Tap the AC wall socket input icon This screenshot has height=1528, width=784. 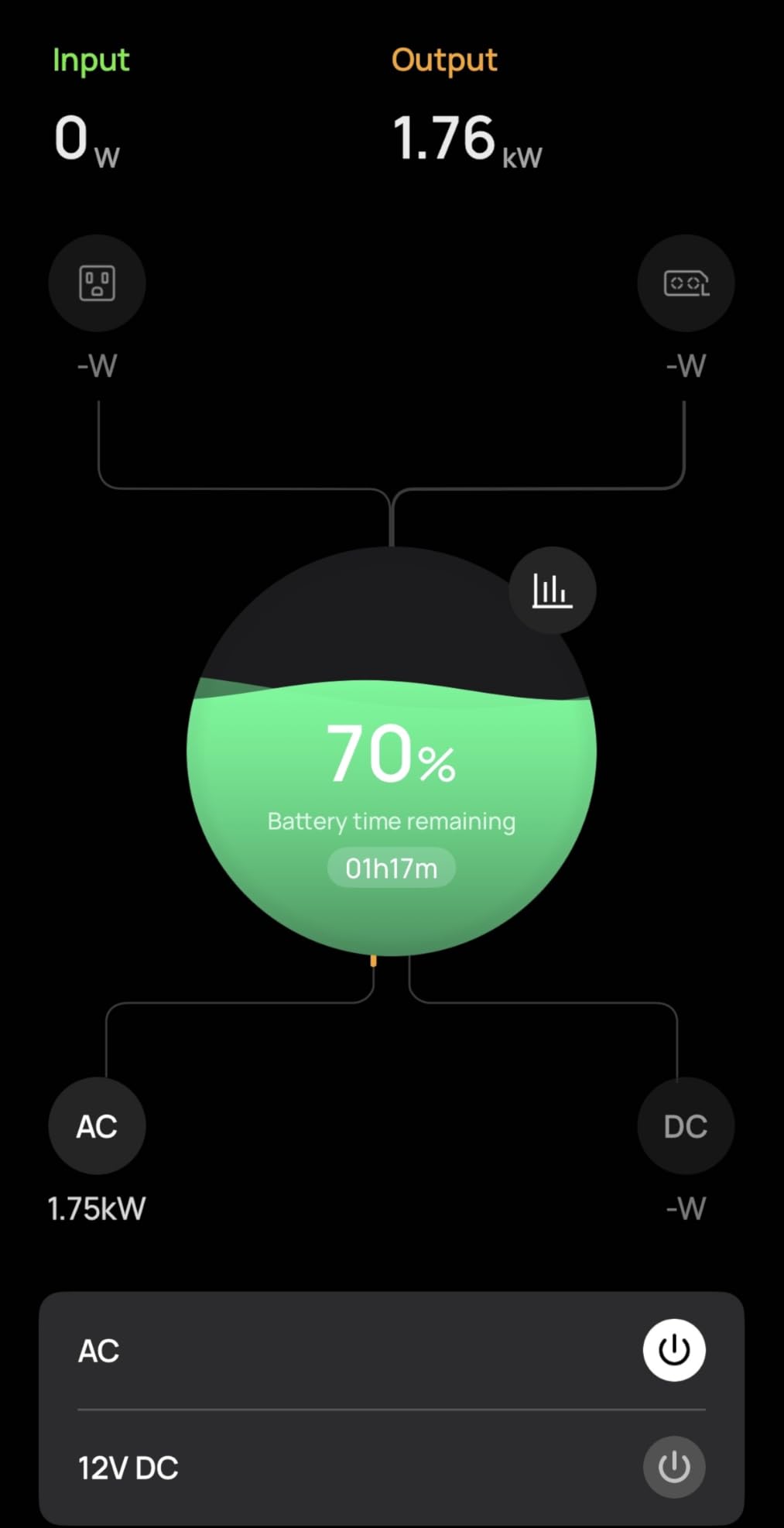[97, 283]
